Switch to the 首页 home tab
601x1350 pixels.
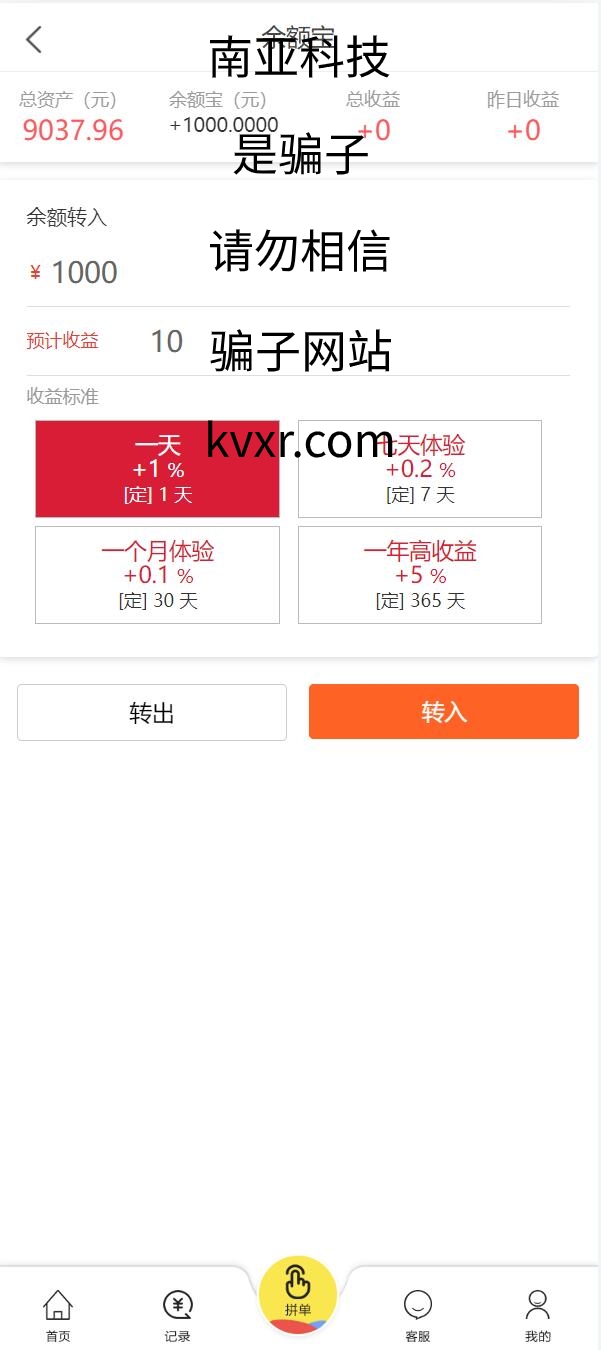[x=58, y=1315]
